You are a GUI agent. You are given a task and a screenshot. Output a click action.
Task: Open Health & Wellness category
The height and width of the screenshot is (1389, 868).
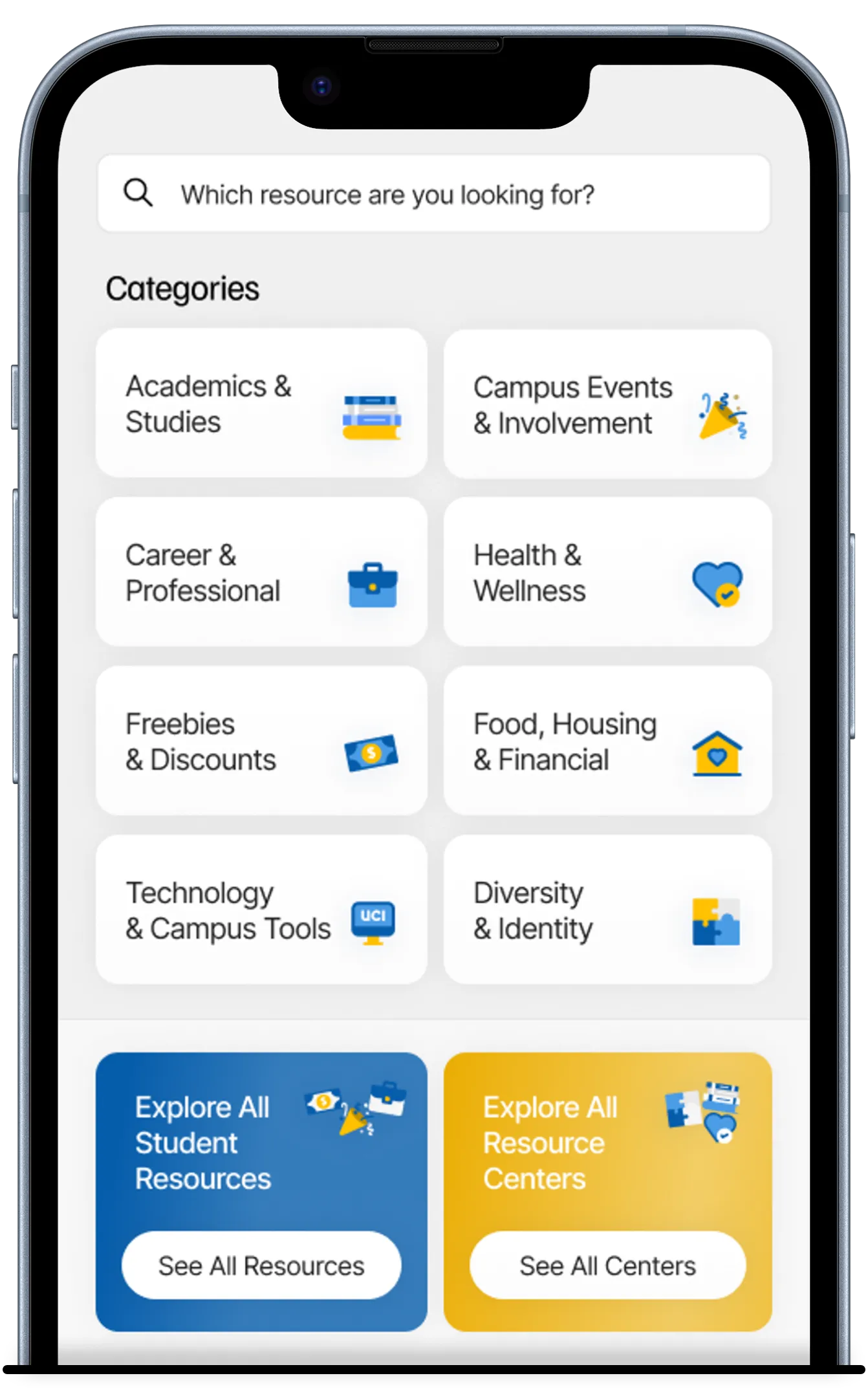[x=608, y=572]
